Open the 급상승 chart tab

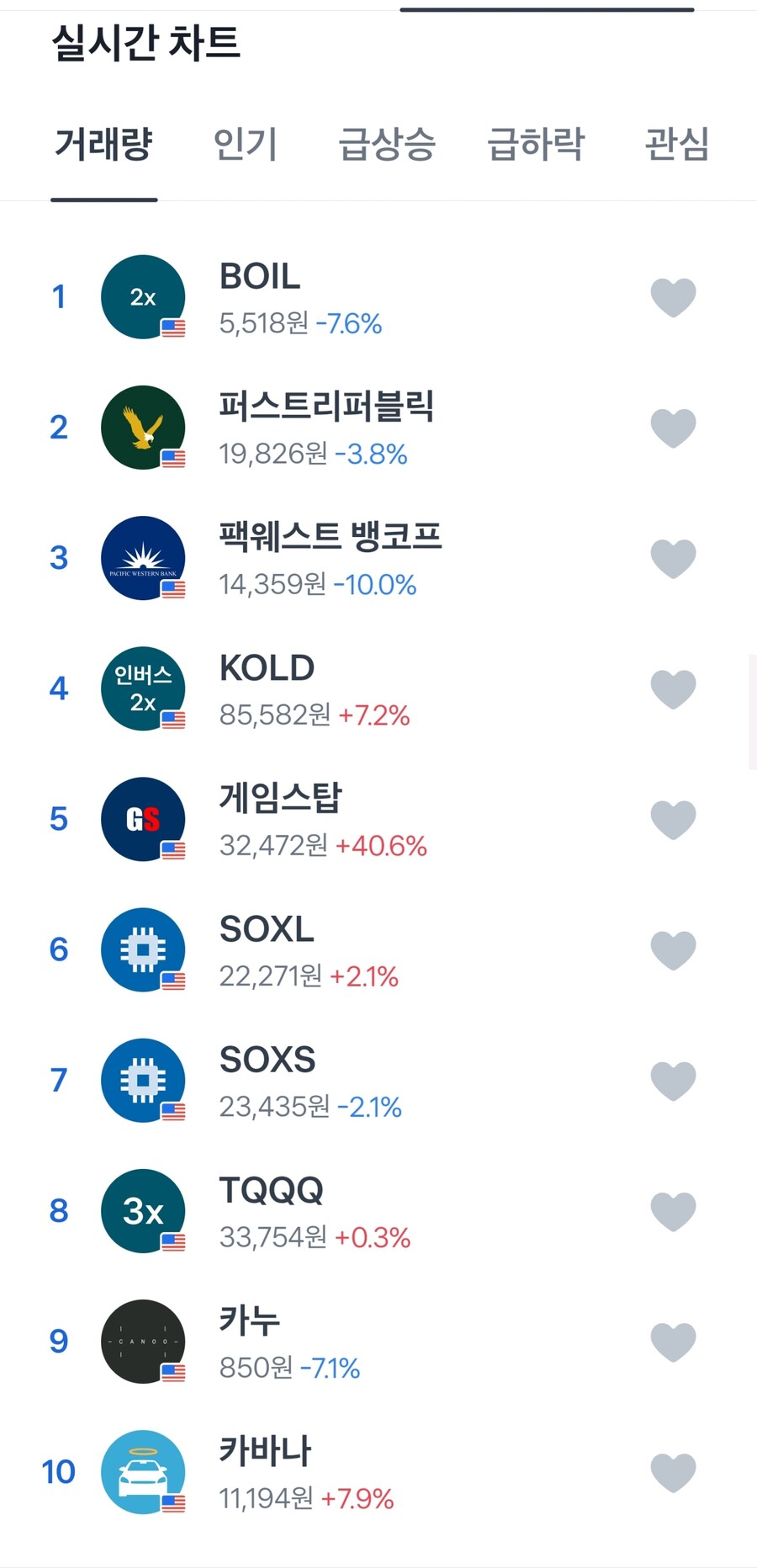(389, 145)
